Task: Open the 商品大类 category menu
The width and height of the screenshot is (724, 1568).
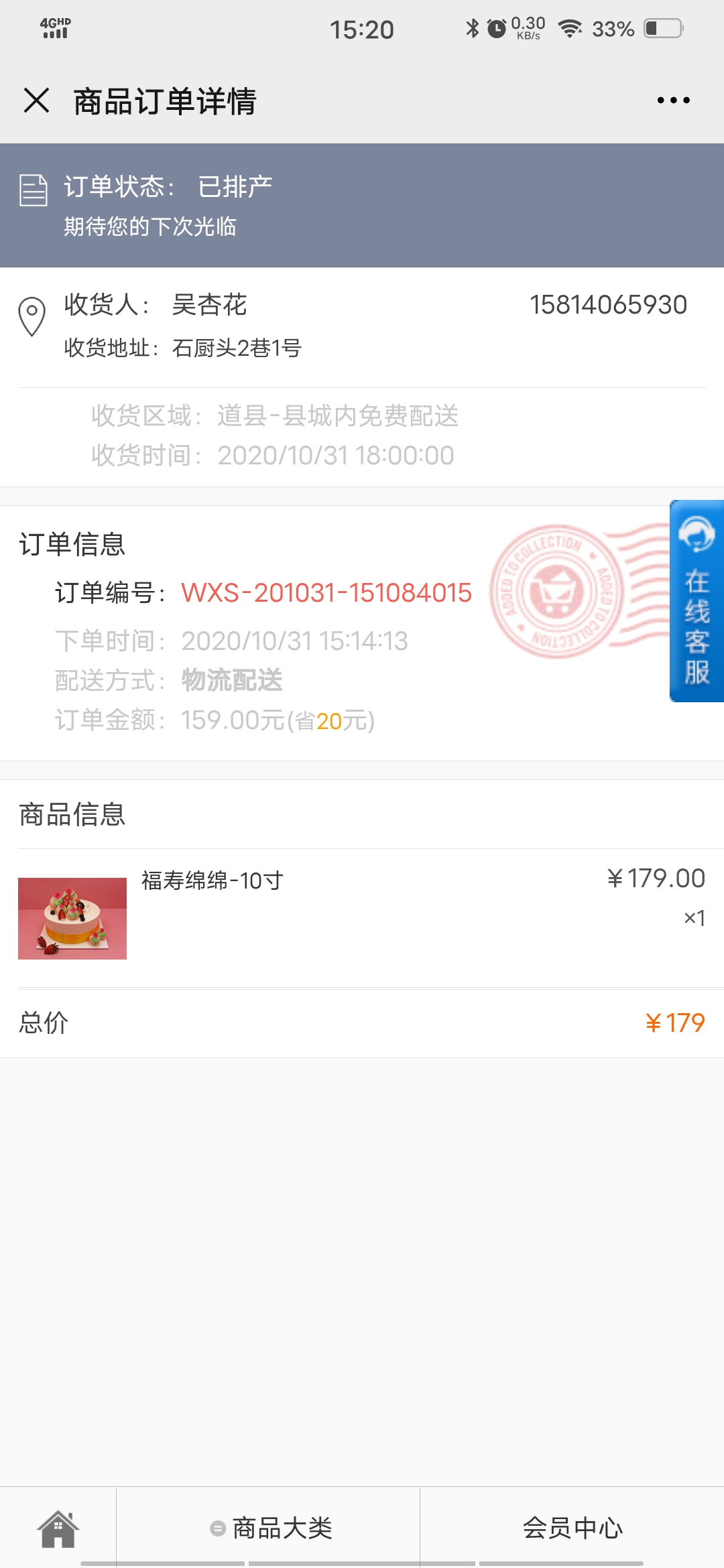Action: 271,1528
